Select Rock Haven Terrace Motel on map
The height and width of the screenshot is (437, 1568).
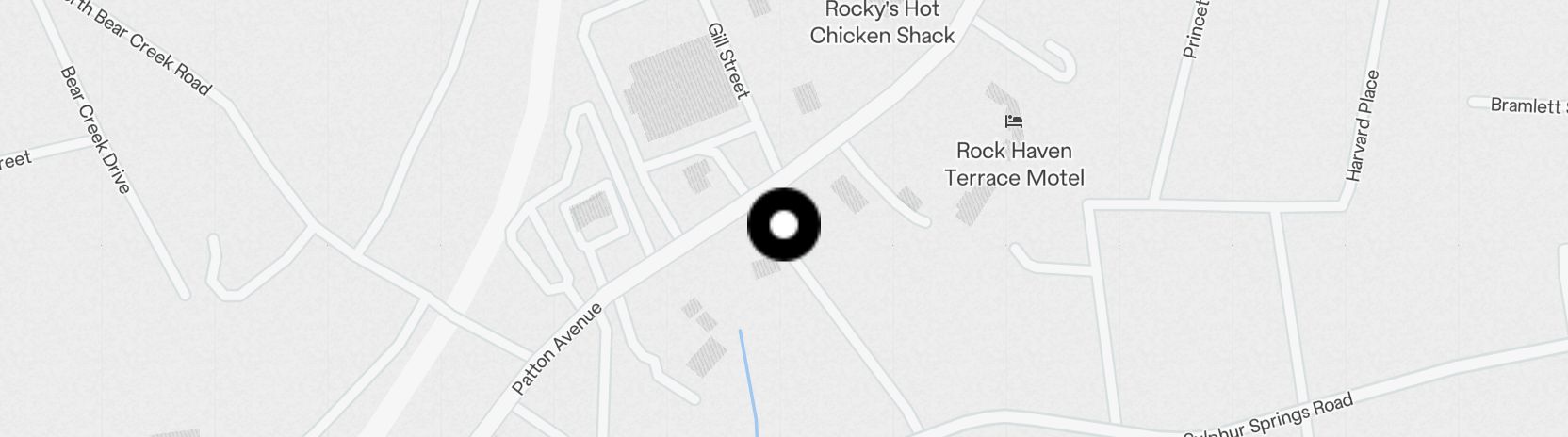pyautogui.click(x=1014, y=163)
